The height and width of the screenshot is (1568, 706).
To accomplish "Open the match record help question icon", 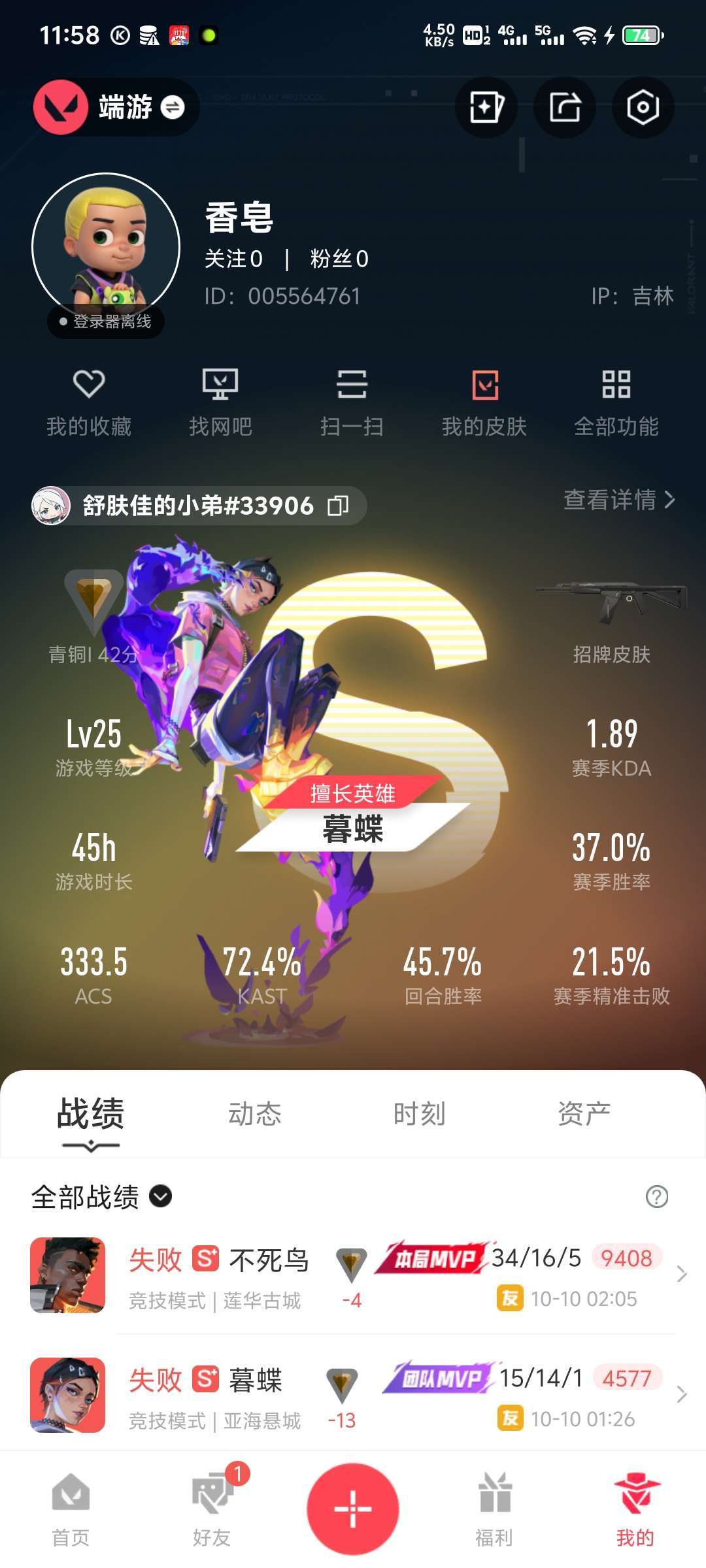I will pyautogui.click(x=656, y=1197).
